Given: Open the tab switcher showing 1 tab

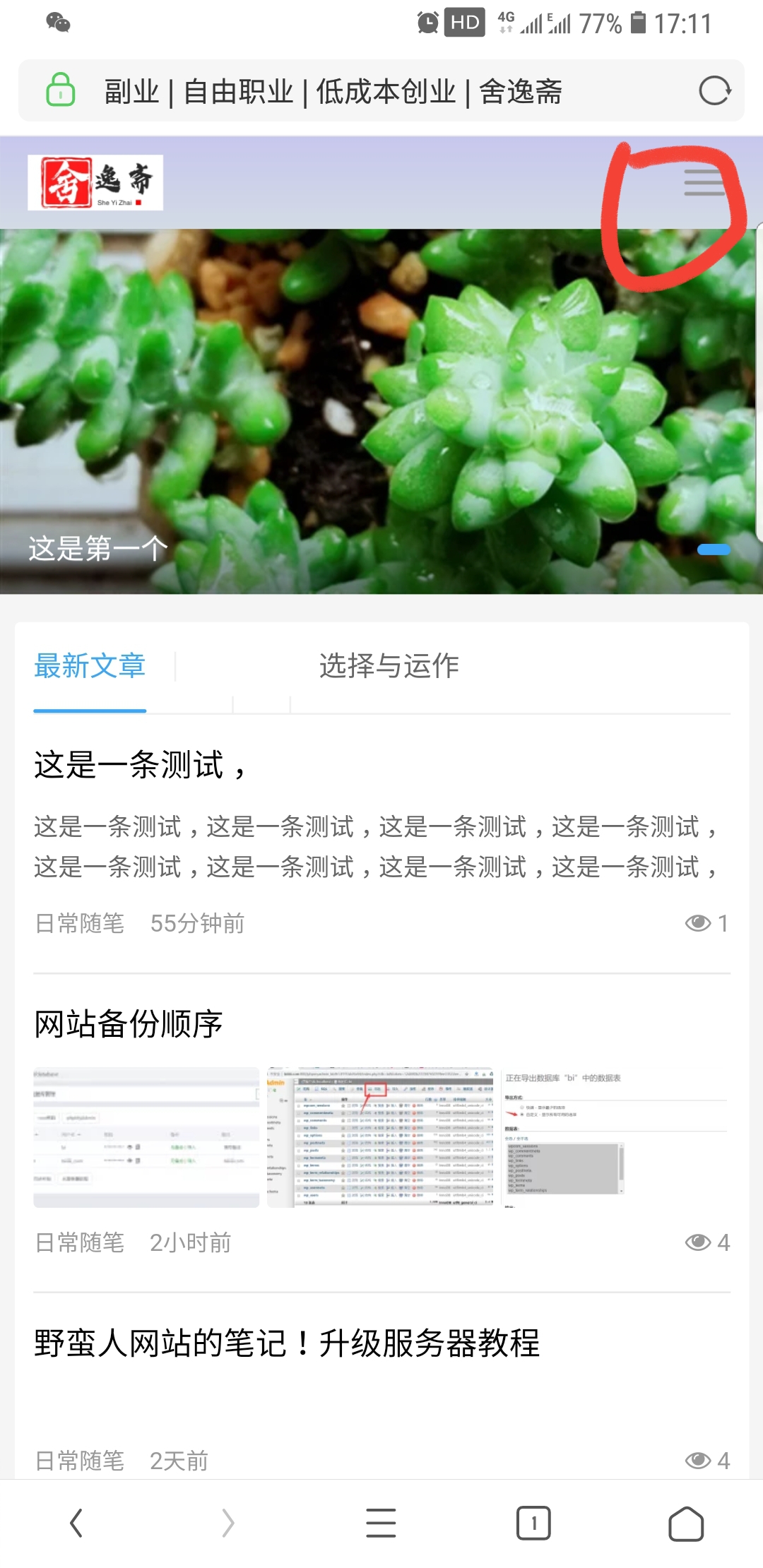Looking at the screenshot, I should coord(534,1523).
